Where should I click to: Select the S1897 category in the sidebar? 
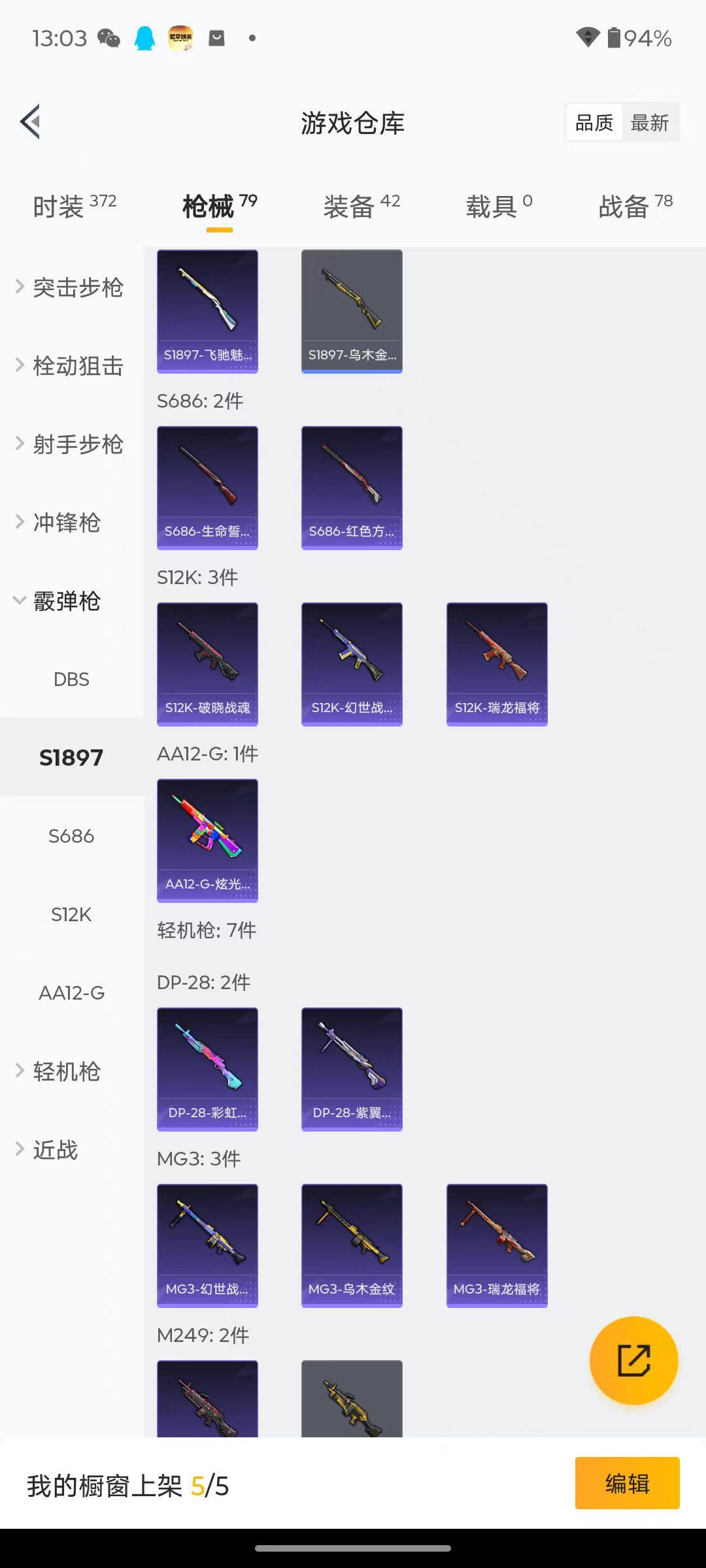coord(72,757)
